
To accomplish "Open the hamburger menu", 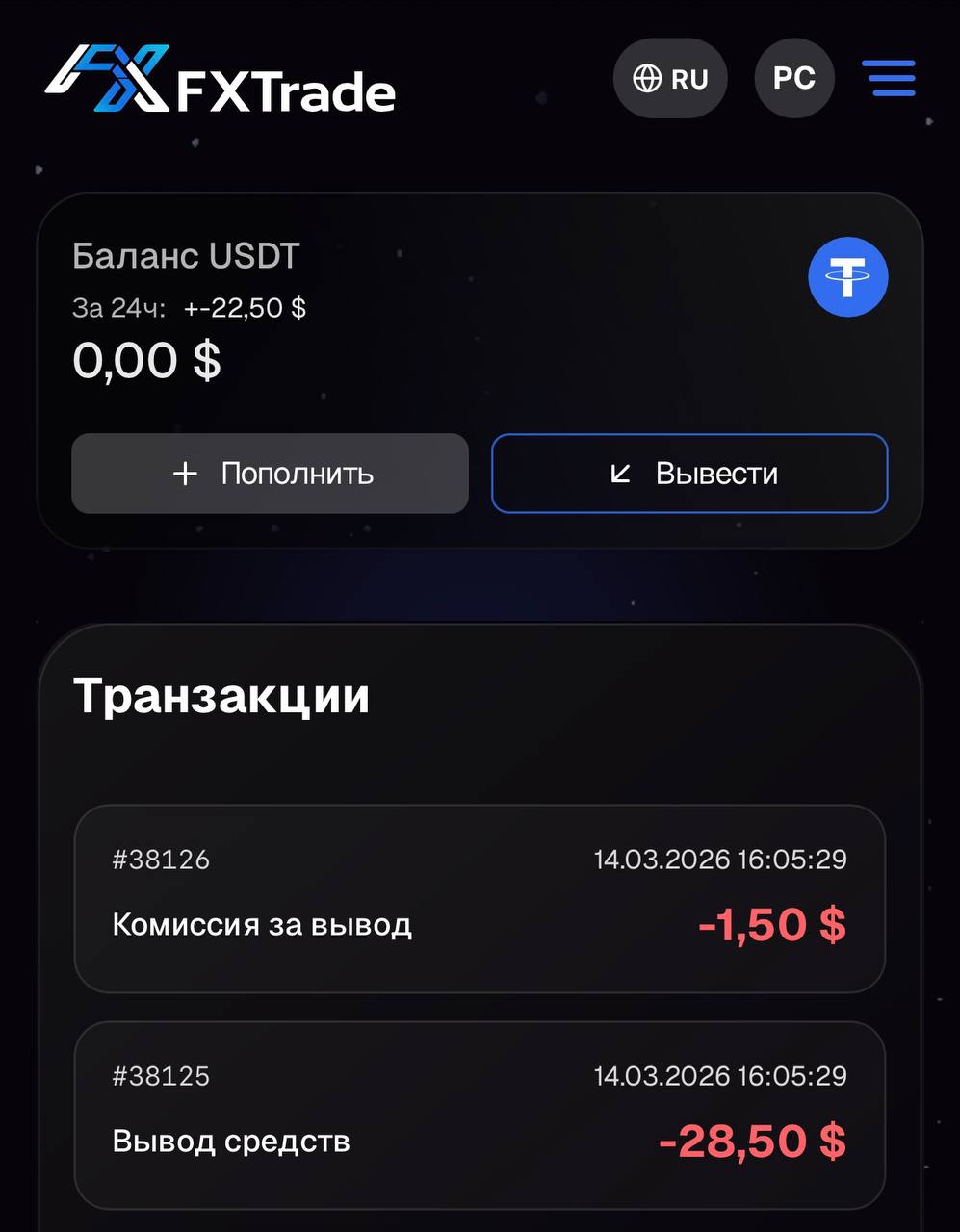I will pyautogui.click(x=888, y=78).
